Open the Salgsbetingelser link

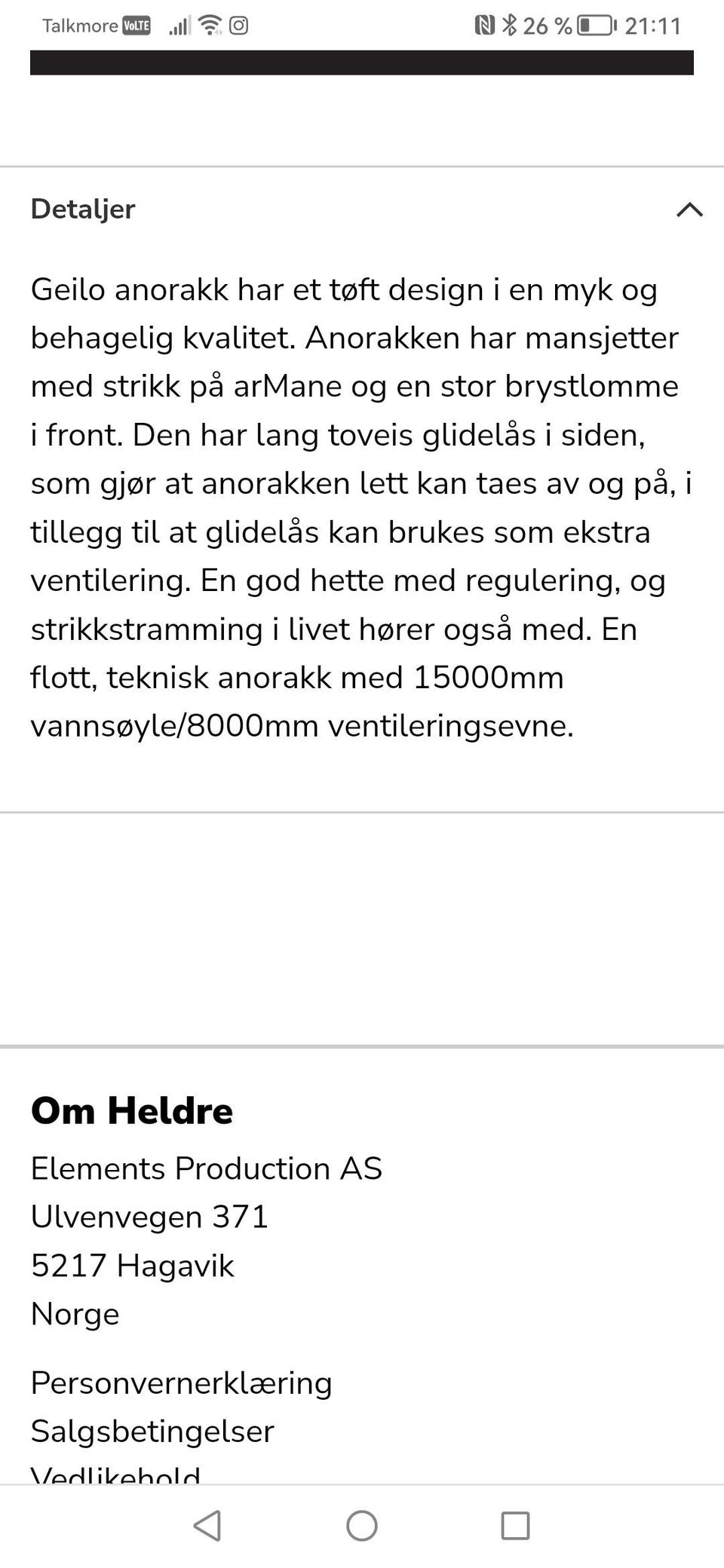pyautogui.click(x=152, y=1431)
